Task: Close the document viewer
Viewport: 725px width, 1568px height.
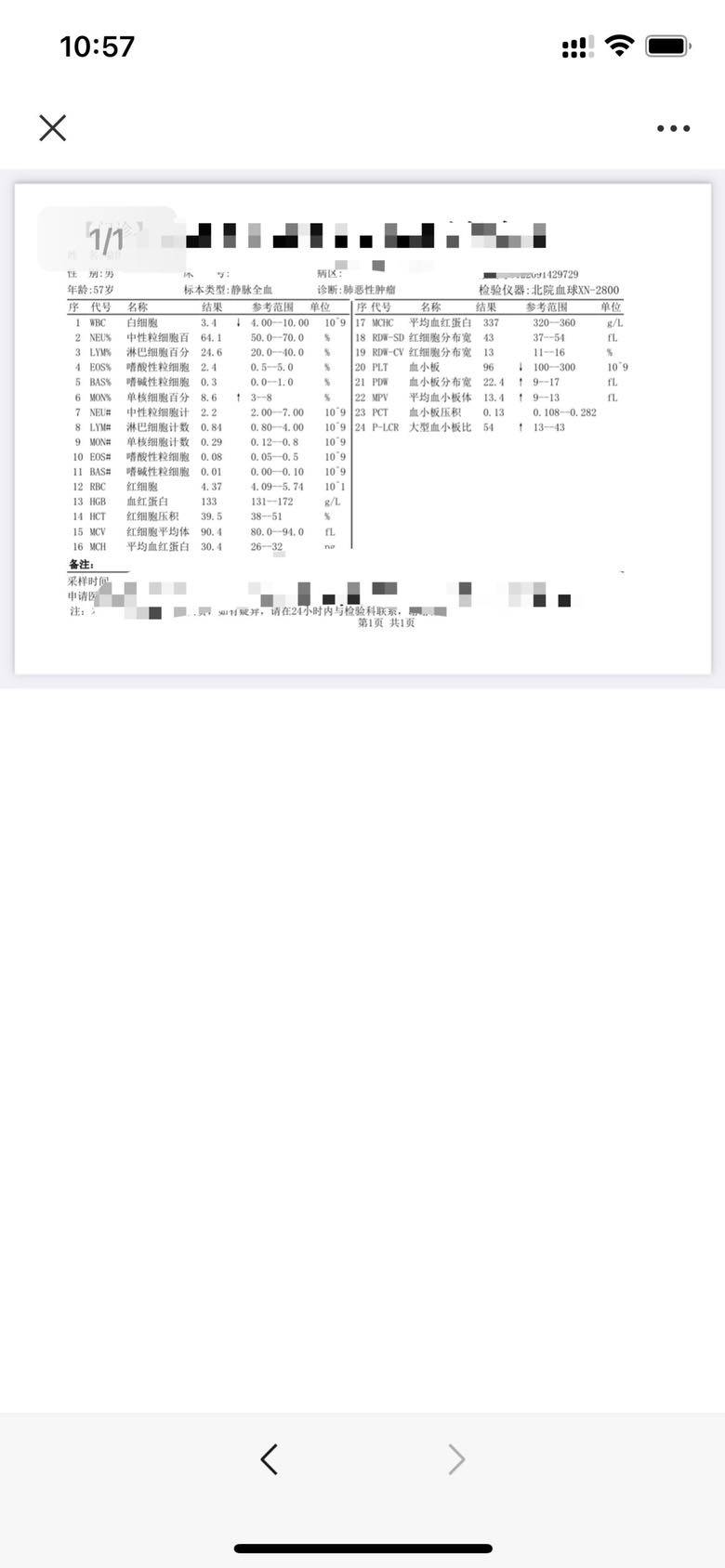Action: 53,128
